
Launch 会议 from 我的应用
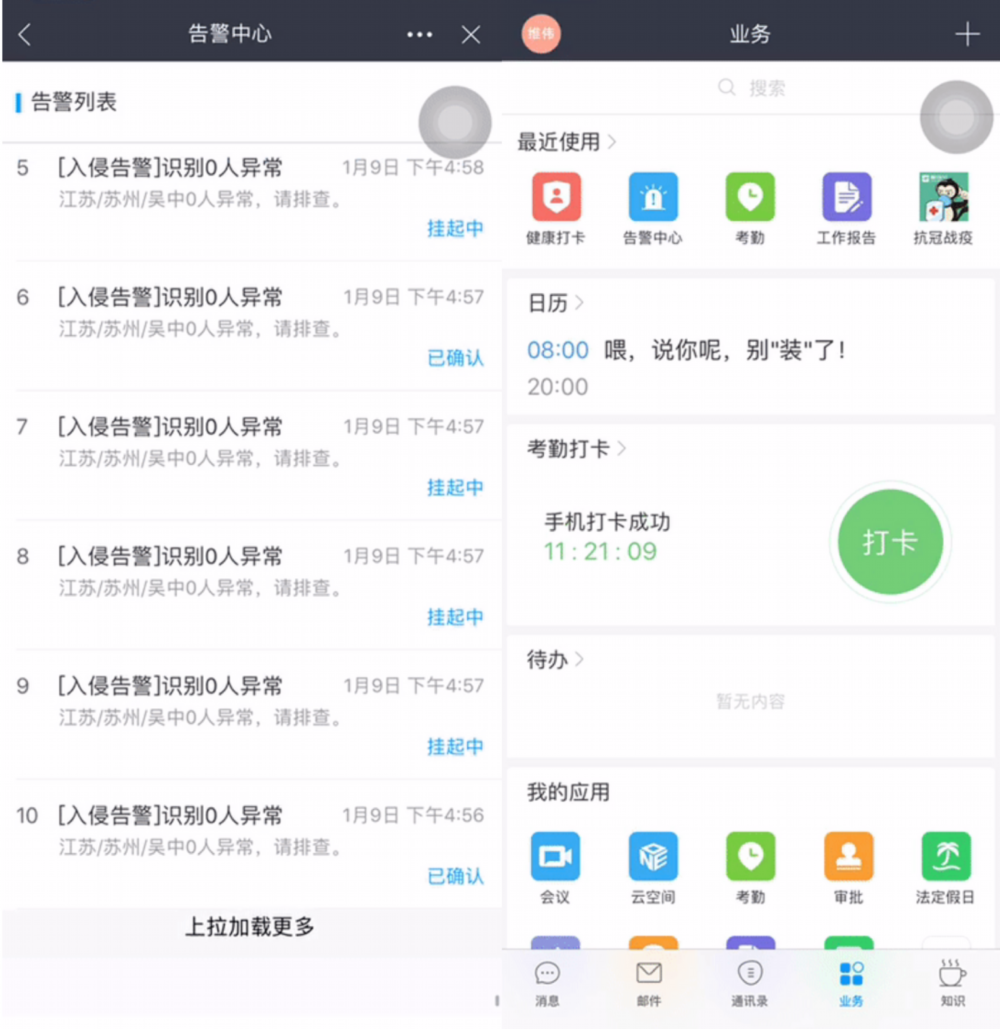click(x=555, y=867)
